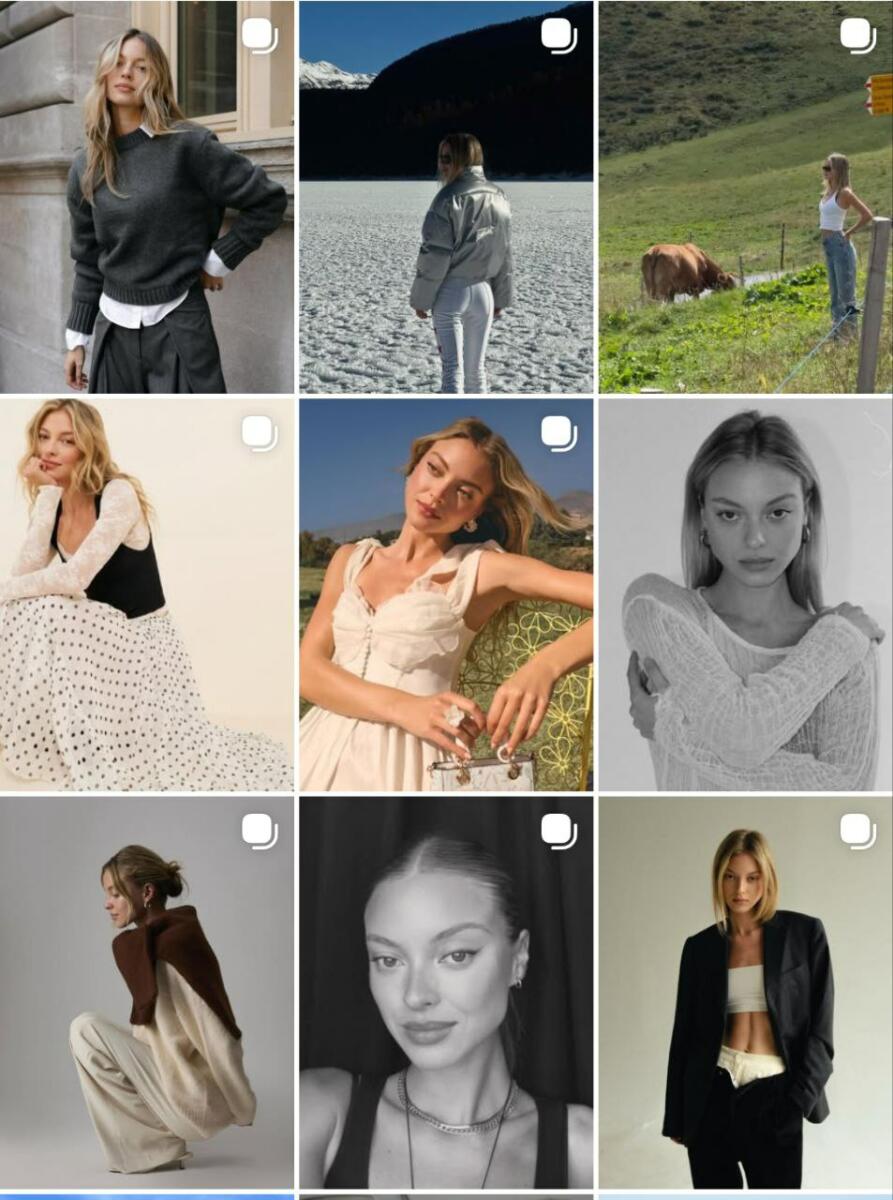View the black-and-white crossed-arms knit top post
Screen dimensions: 893x1200
pyautogui.click(x=745, y=595)
